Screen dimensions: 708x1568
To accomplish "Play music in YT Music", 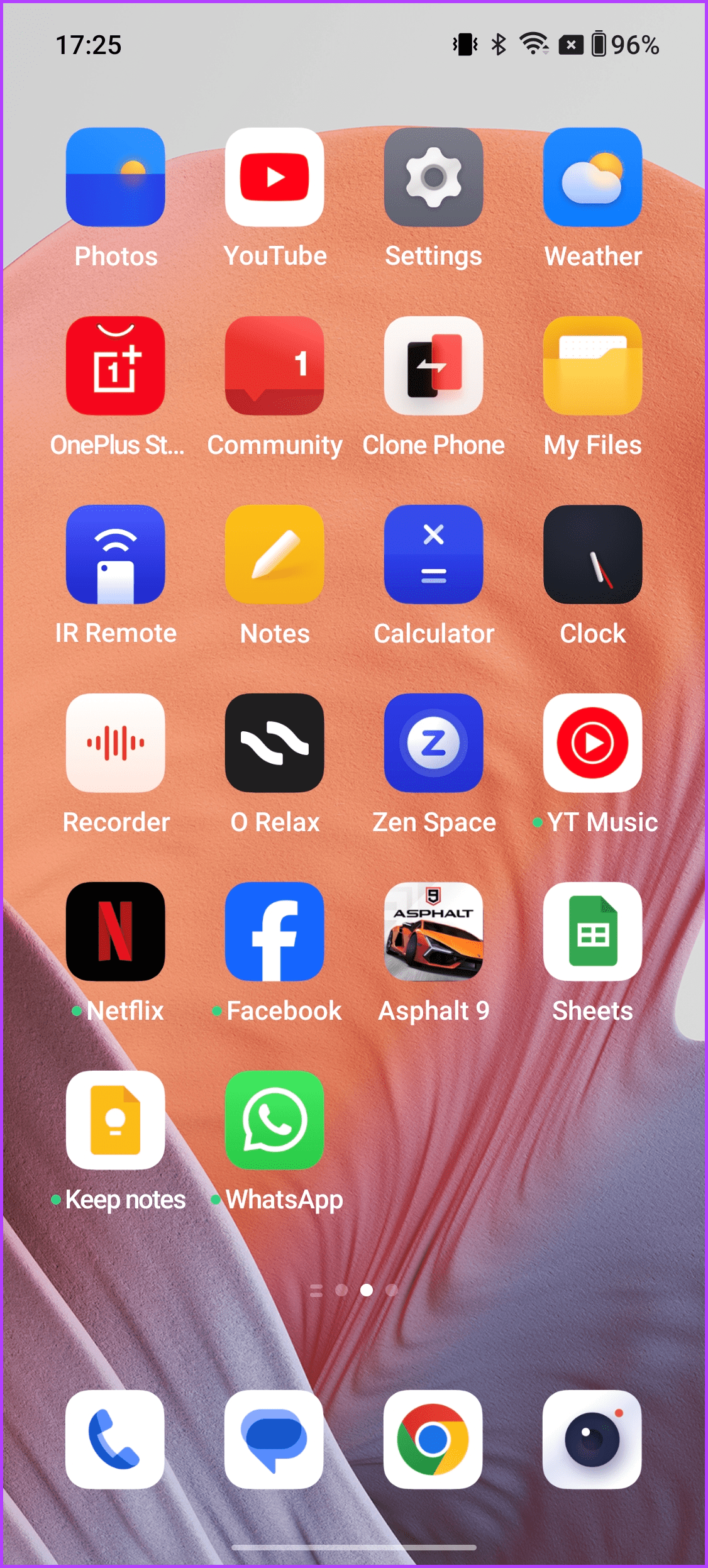I will (x=592, y=744).
